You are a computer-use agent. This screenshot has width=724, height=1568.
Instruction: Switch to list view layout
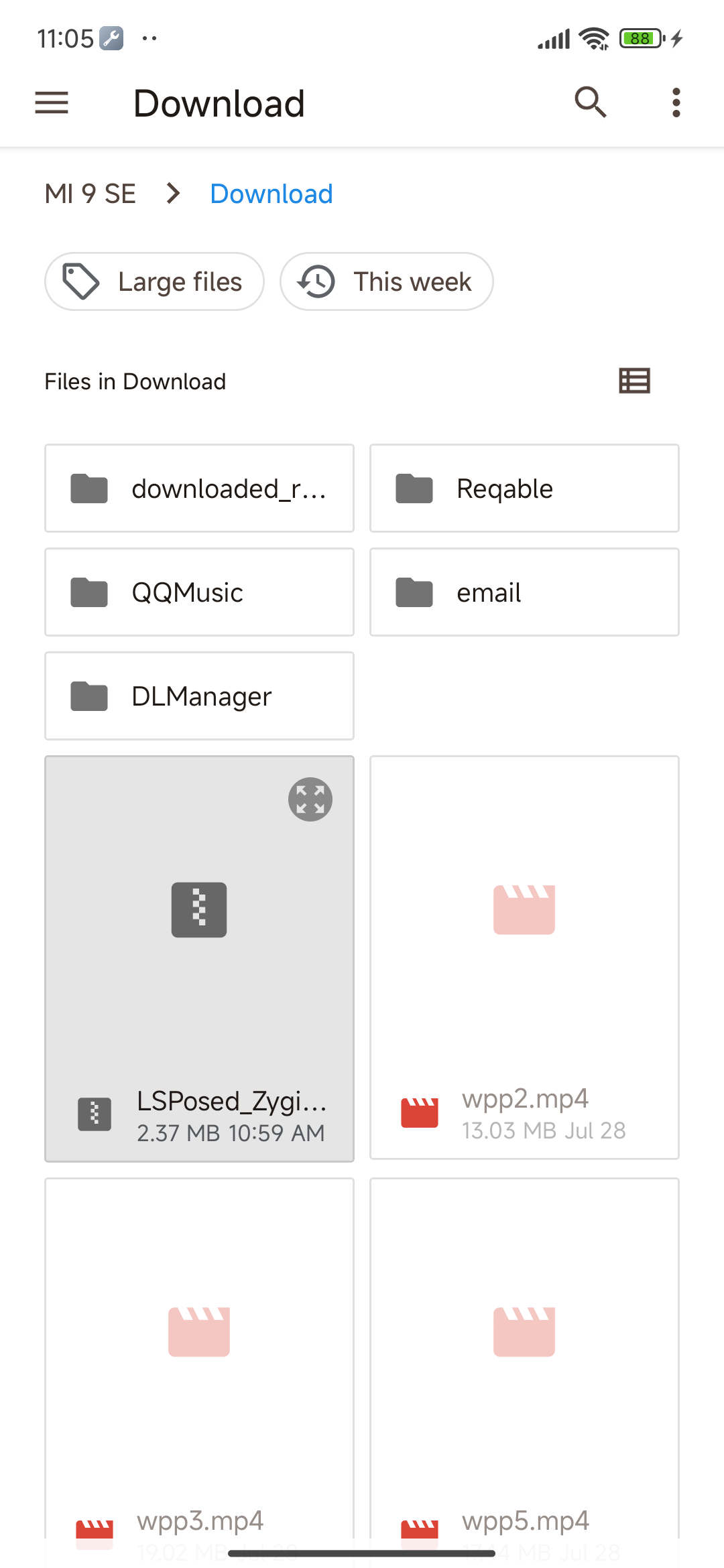(x=634, y=381)
